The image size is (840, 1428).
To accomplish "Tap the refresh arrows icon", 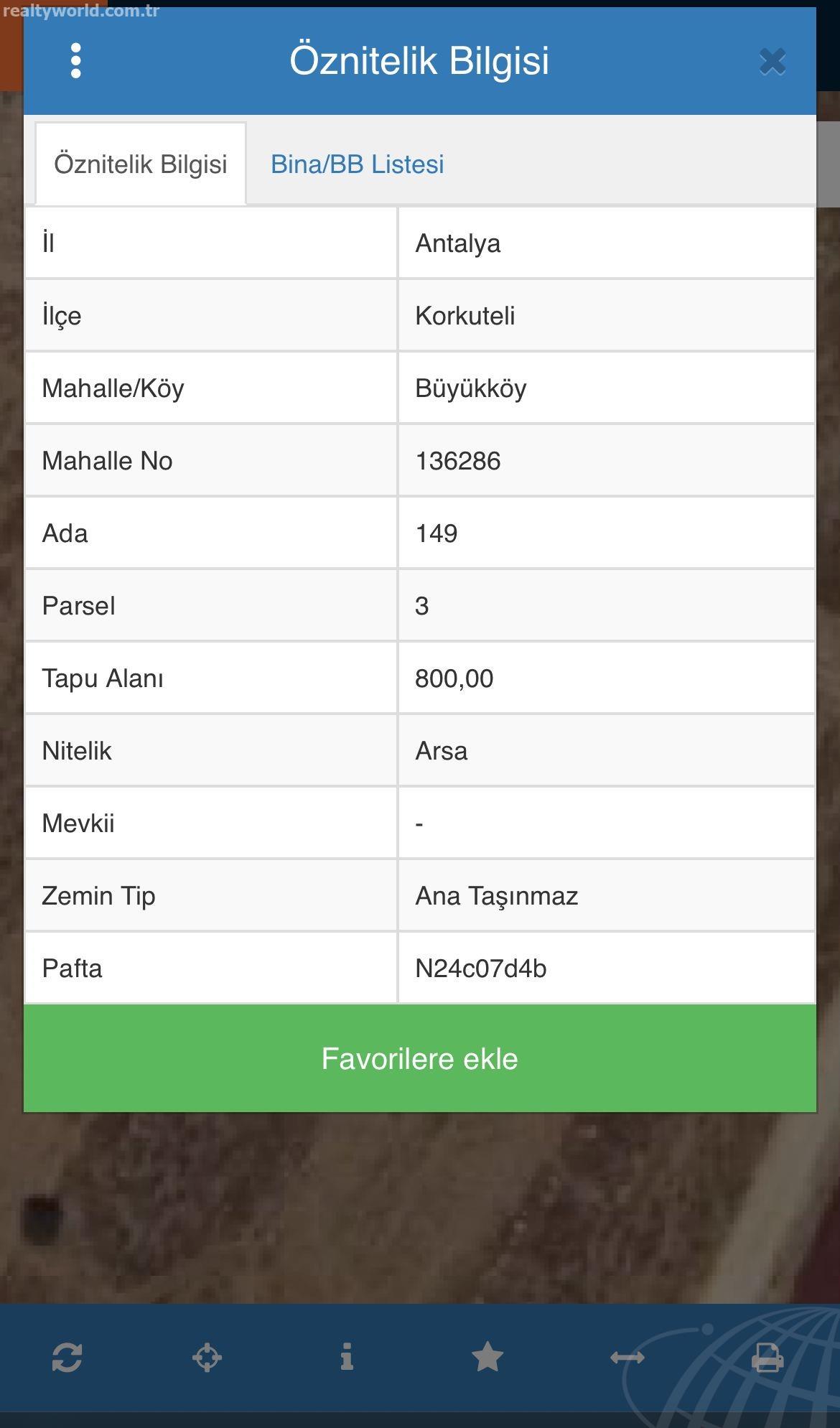I will click(67, 1358).
